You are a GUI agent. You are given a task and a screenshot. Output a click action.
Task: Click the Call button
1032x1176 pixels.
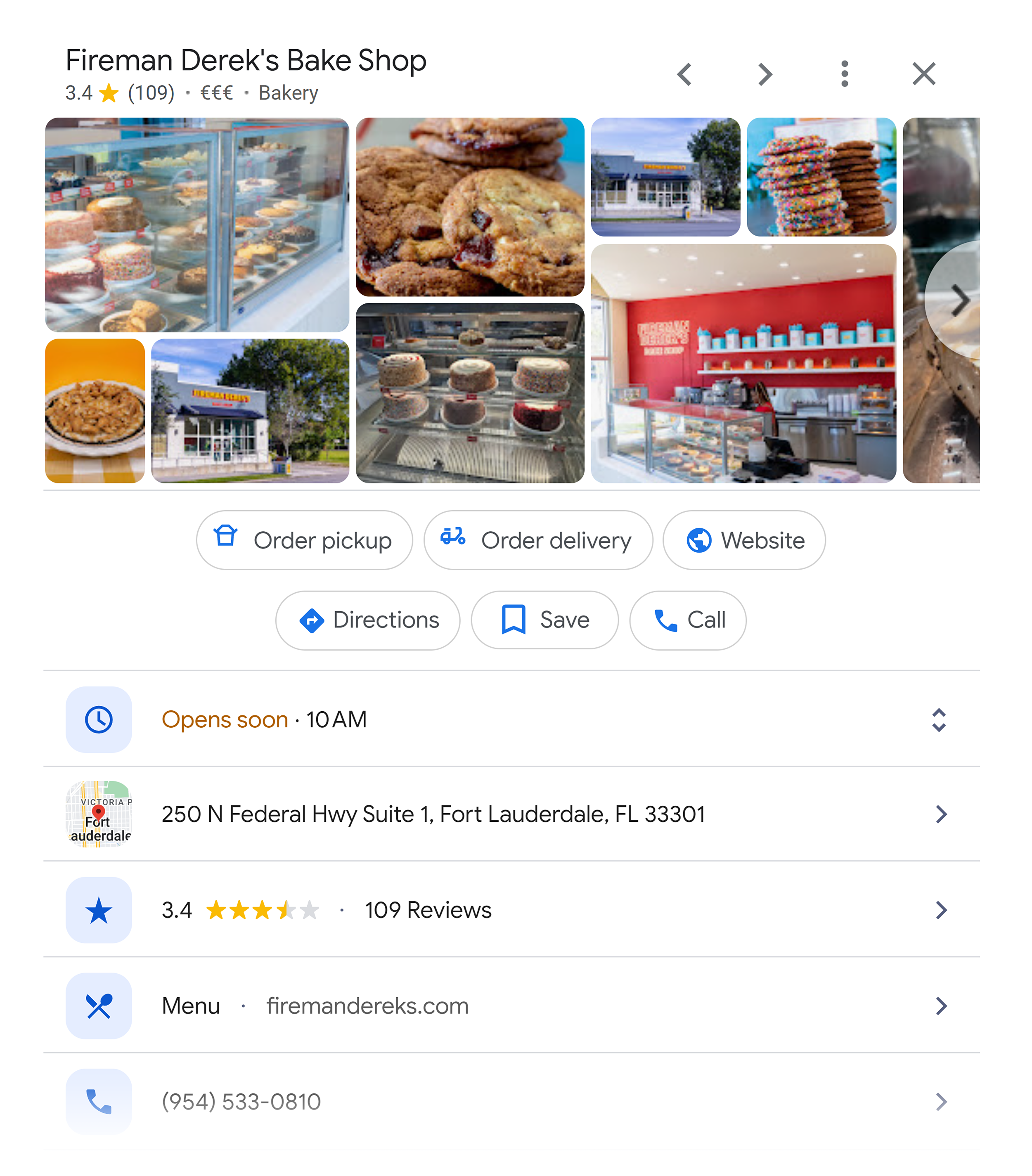[687, 620]
